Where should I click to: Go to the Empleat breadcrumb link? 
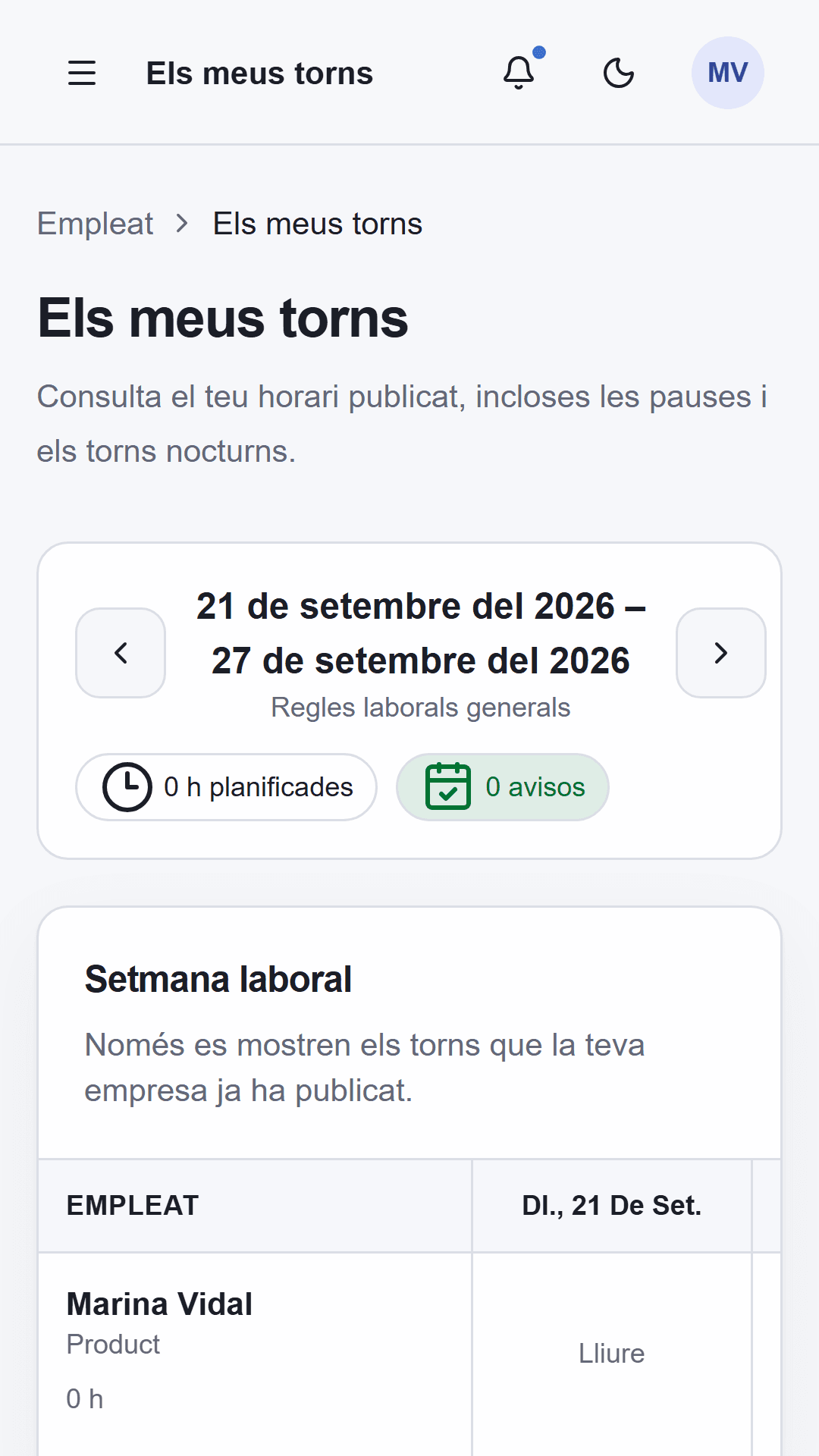[x=96, y=224]
